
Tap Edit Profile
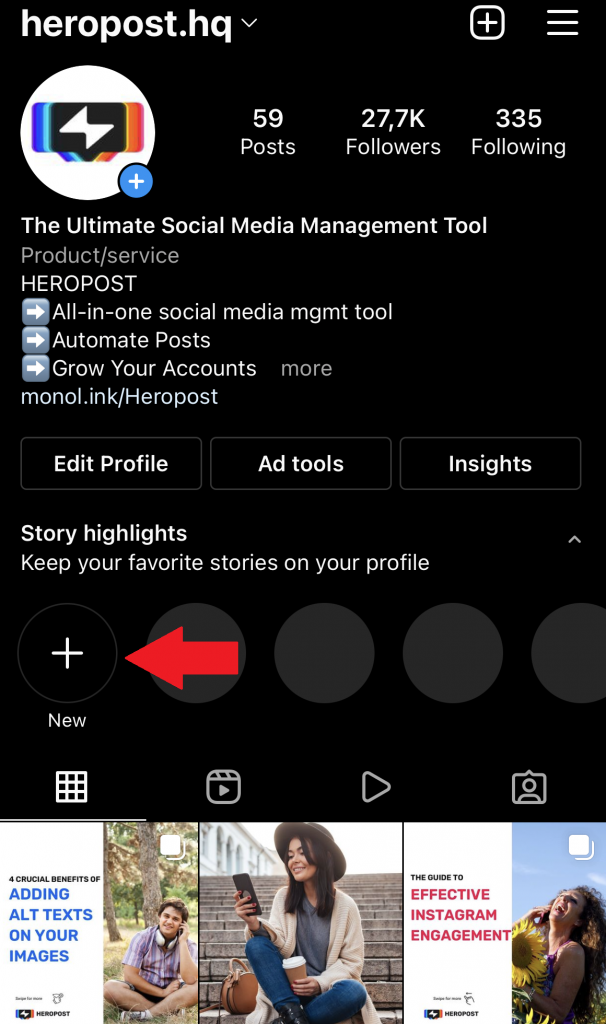(x=111, y=464)
